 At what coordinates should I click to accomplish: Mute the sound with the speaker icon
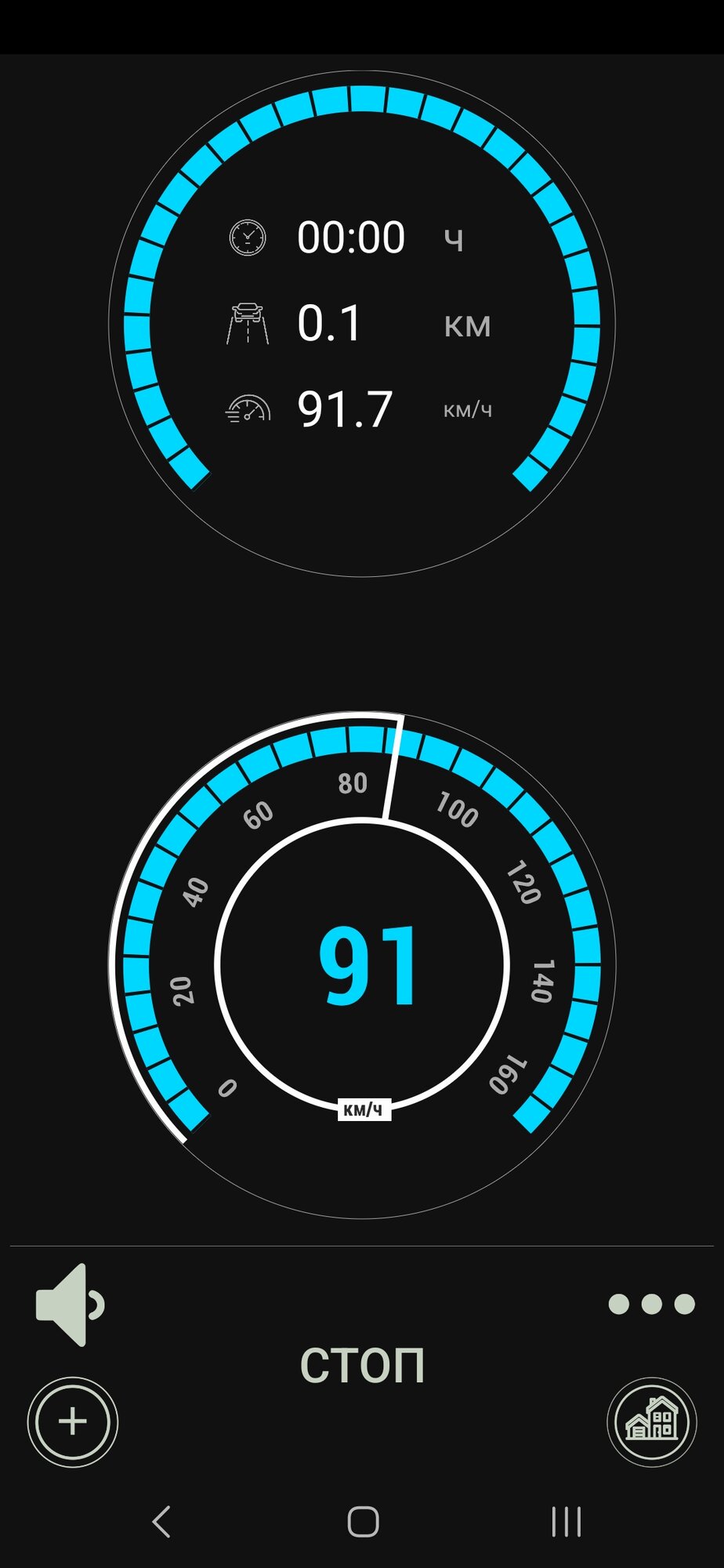pyautogui.click(x=69, y=1305)
